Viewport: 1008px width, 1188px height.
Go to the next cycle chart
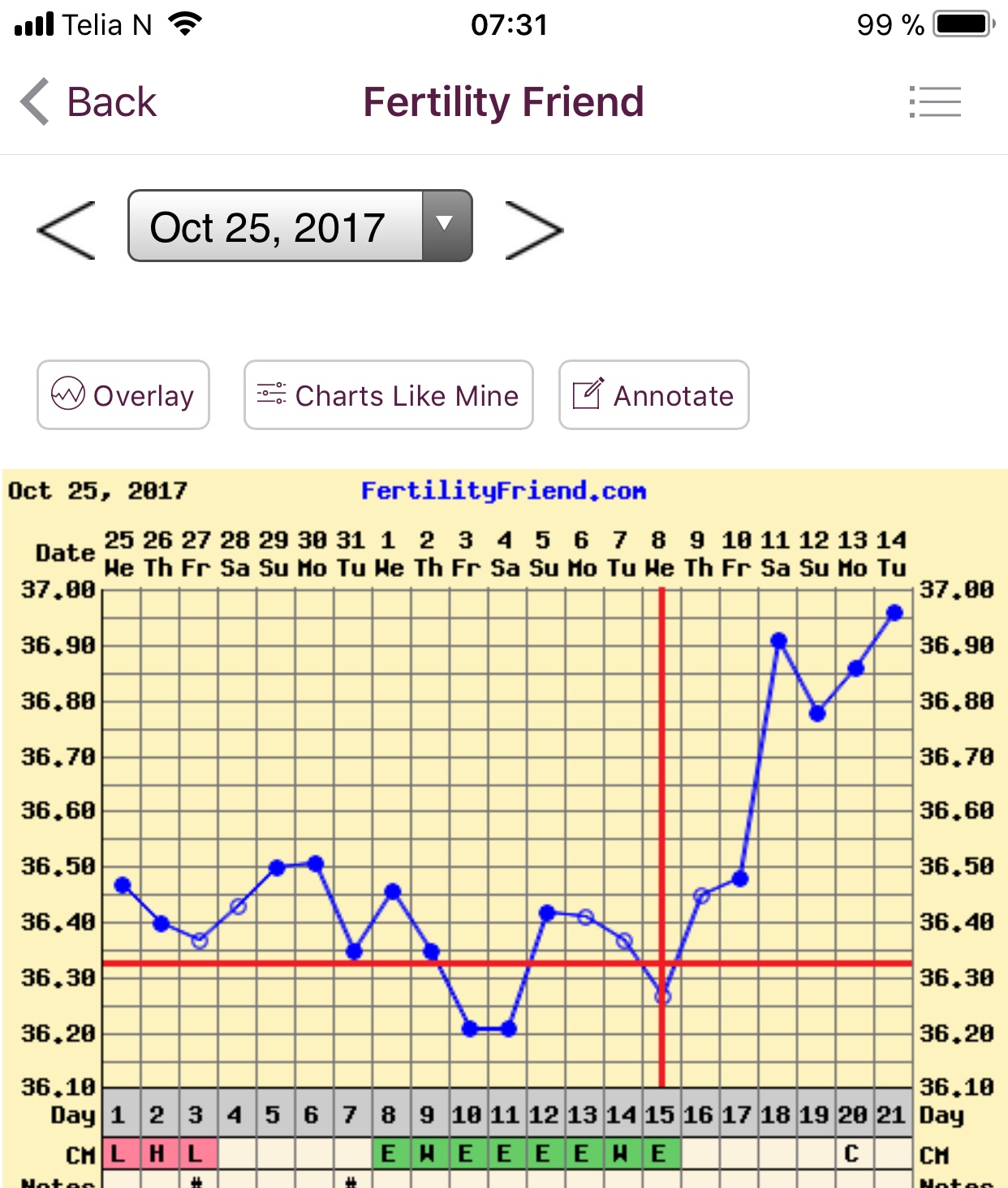[533, 230]
